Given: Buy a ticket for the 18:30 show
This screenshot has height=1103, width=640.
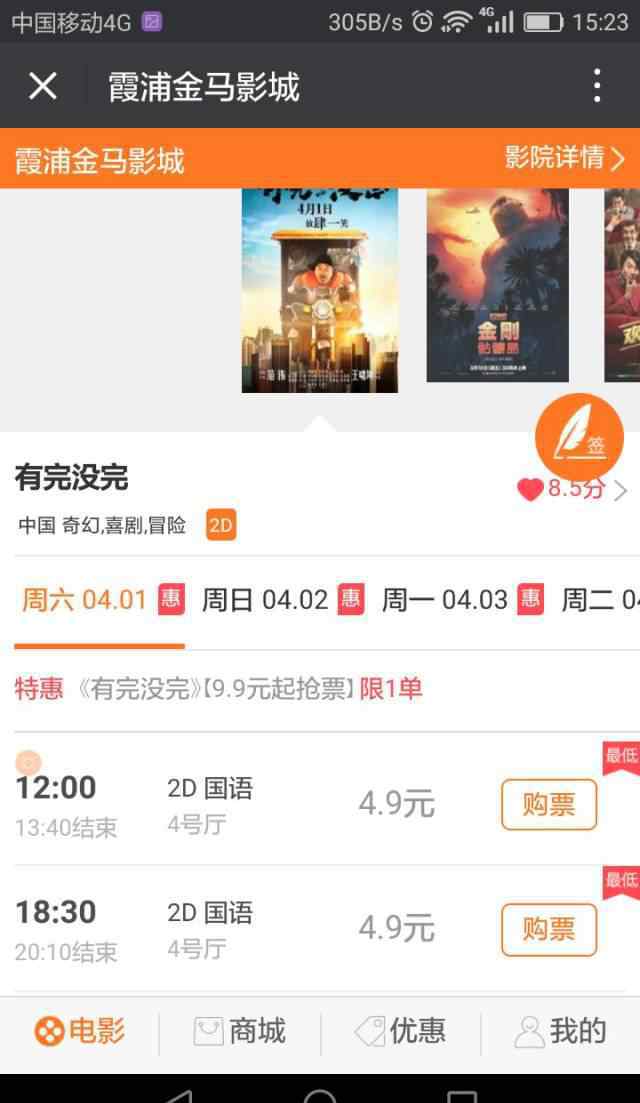Looking at the screenshot, I should point(548,929).
